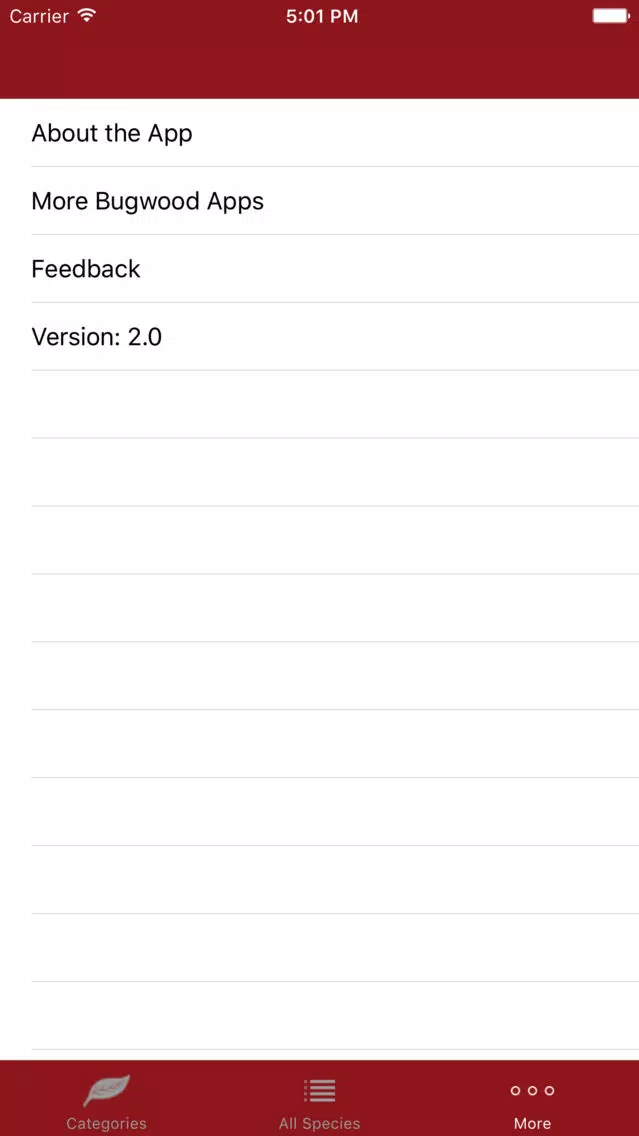The width and height of the screenshot is (639, 1136).
Task: Select the More tab
Action: tap(532, 1100)
